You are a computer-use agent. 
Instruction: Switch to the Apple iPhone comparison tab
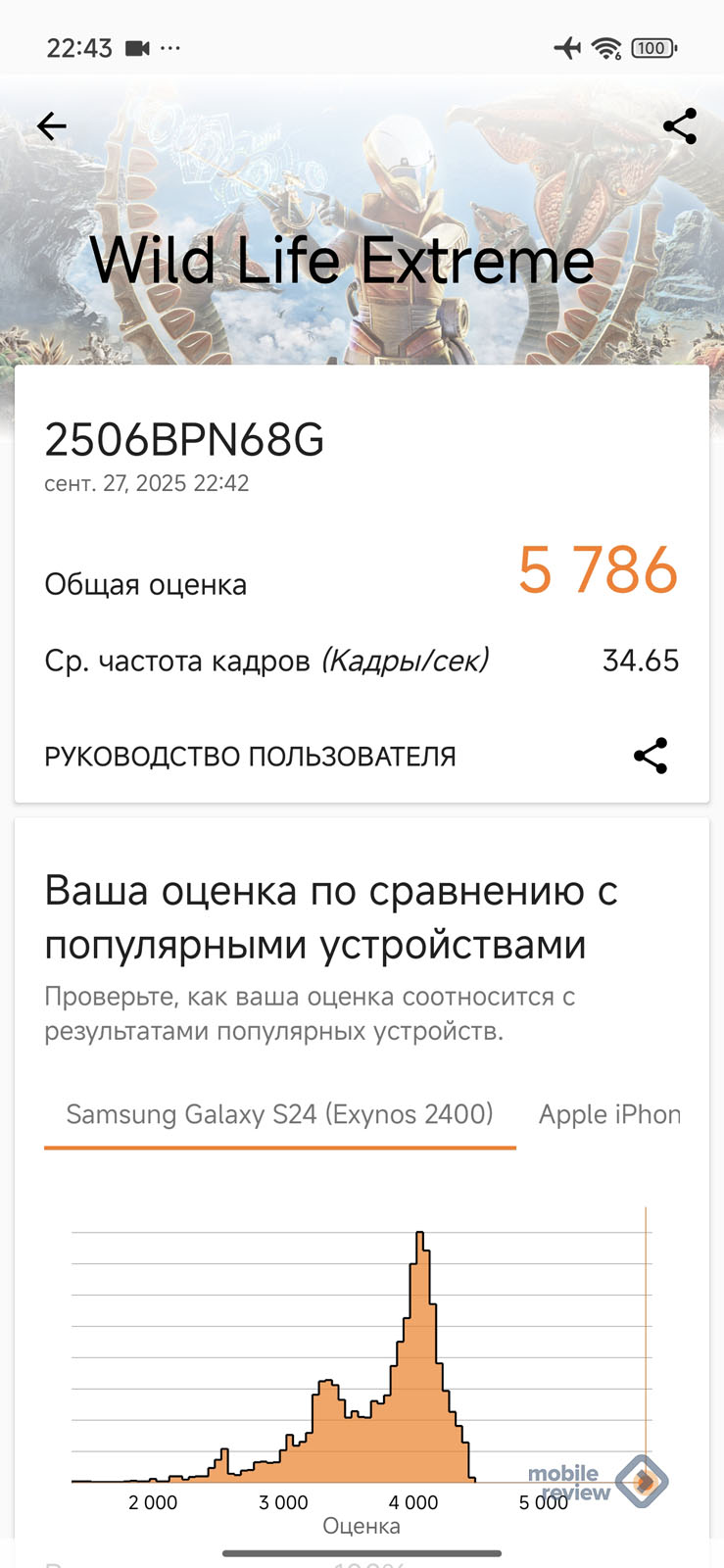(x=608, y=1114)
